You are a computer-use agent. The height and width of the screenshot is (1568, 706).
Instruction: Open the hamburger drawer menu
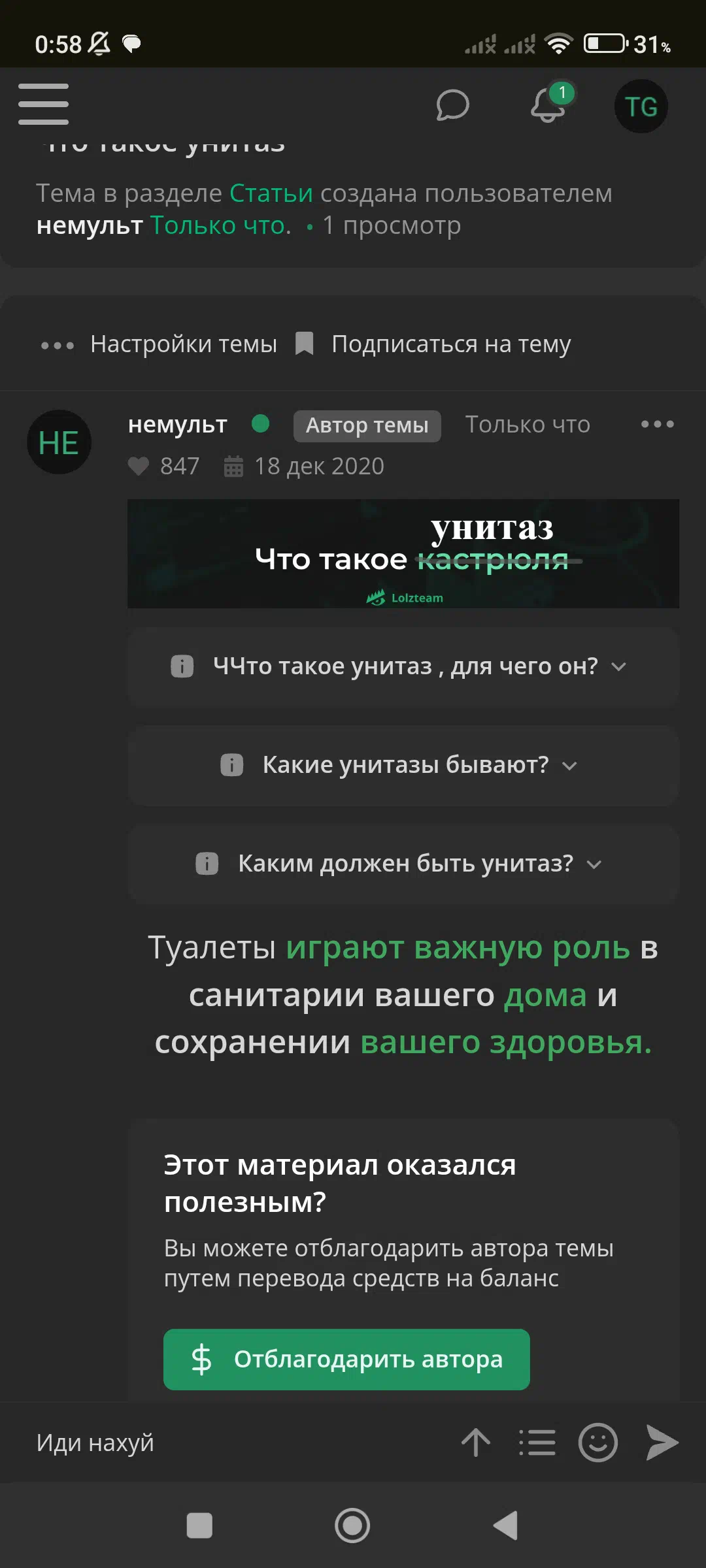43,105
